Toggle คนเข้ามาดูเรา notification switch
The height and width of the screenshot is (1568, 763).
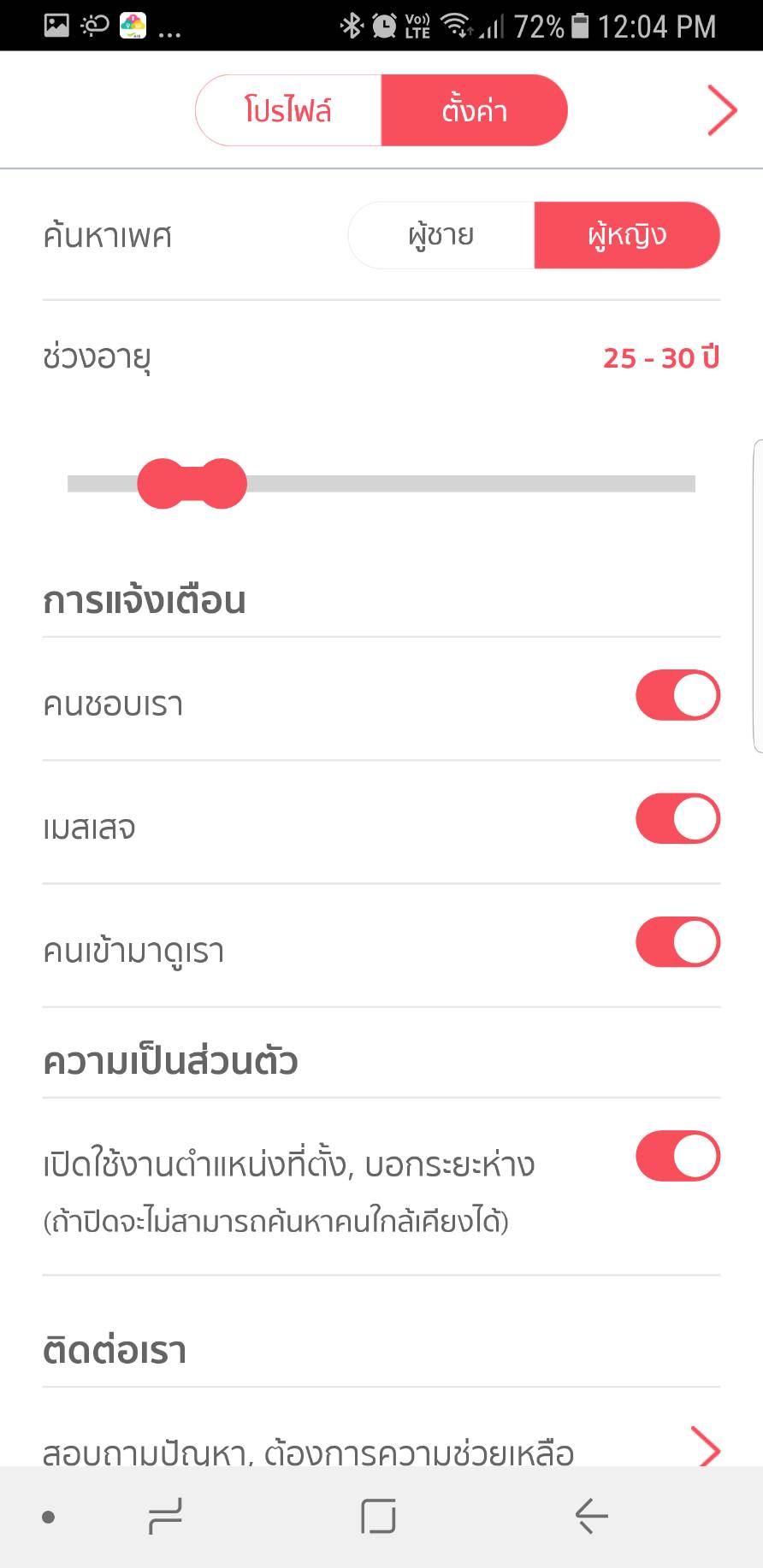677,942
